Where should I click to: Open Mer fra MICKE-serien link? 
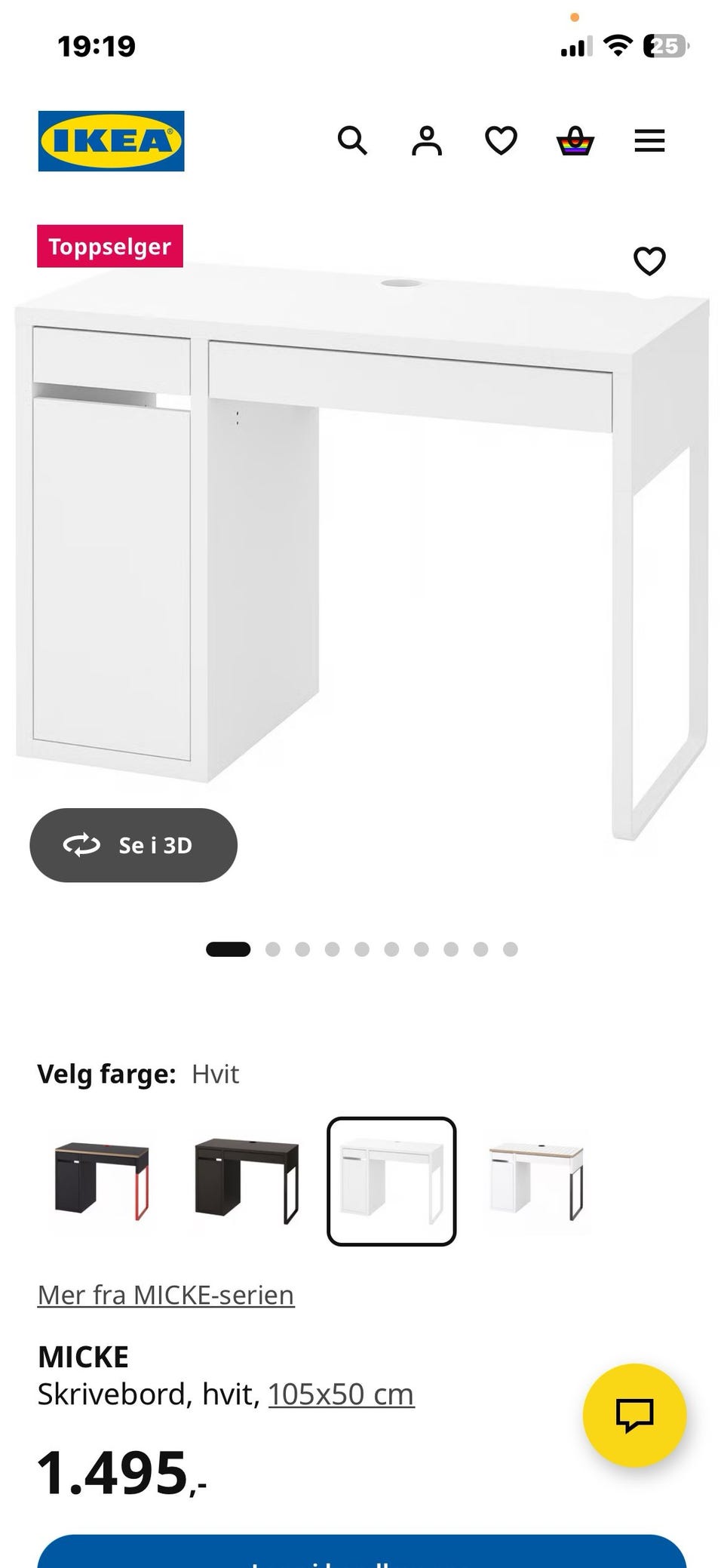(166, 1295)
